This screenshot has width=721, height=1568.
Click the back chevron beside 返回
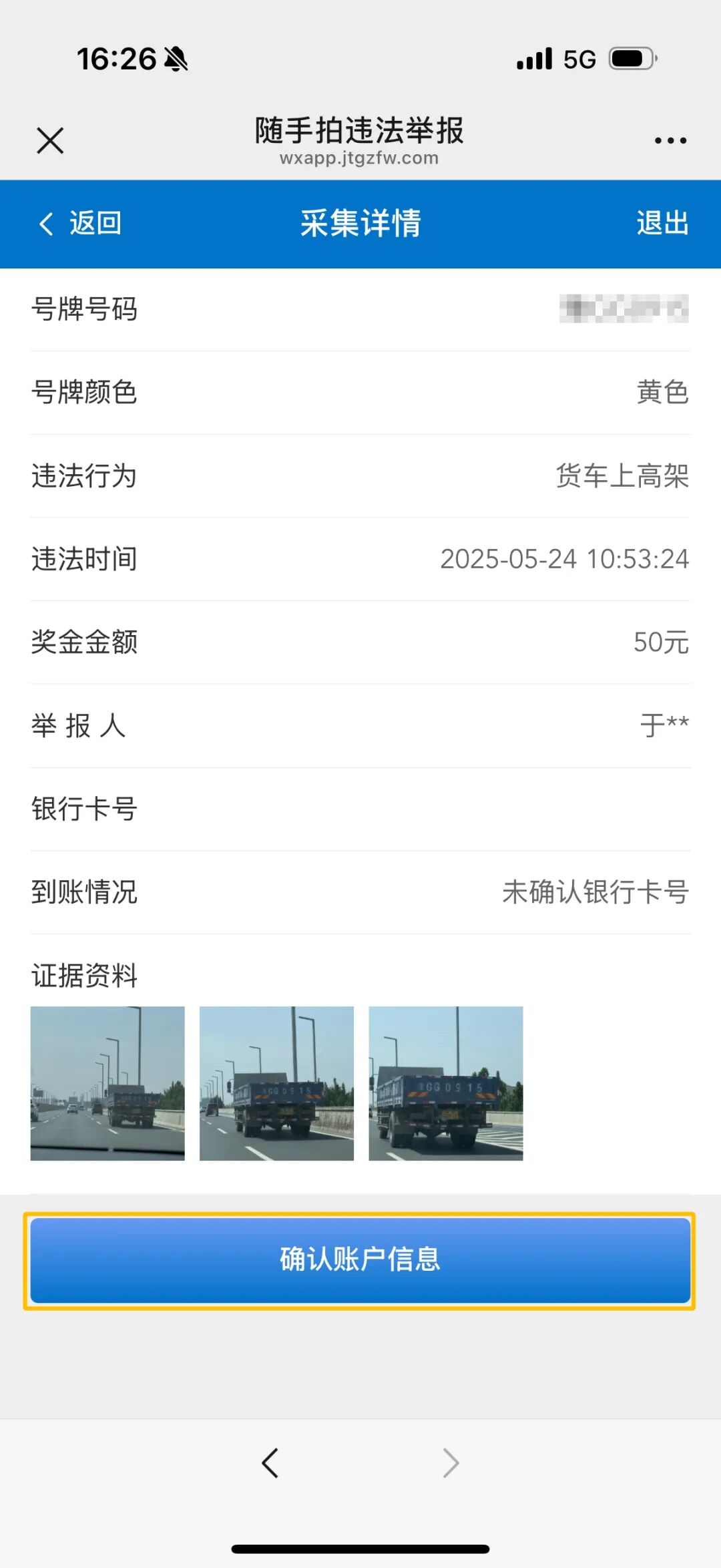coord(45,224)
